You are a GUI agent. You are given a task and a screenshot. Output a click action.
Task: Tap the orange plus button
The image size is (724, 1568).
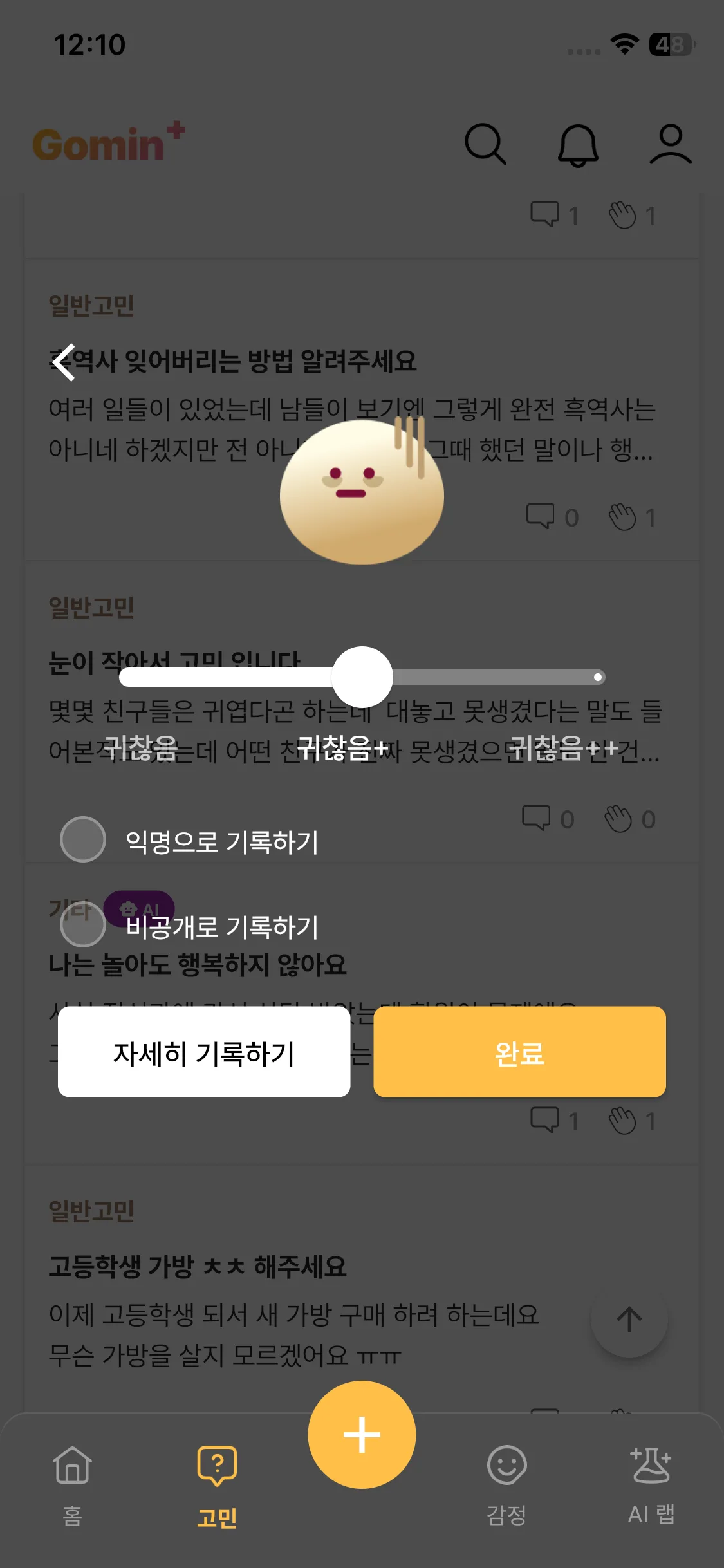tap(362, 1434)
